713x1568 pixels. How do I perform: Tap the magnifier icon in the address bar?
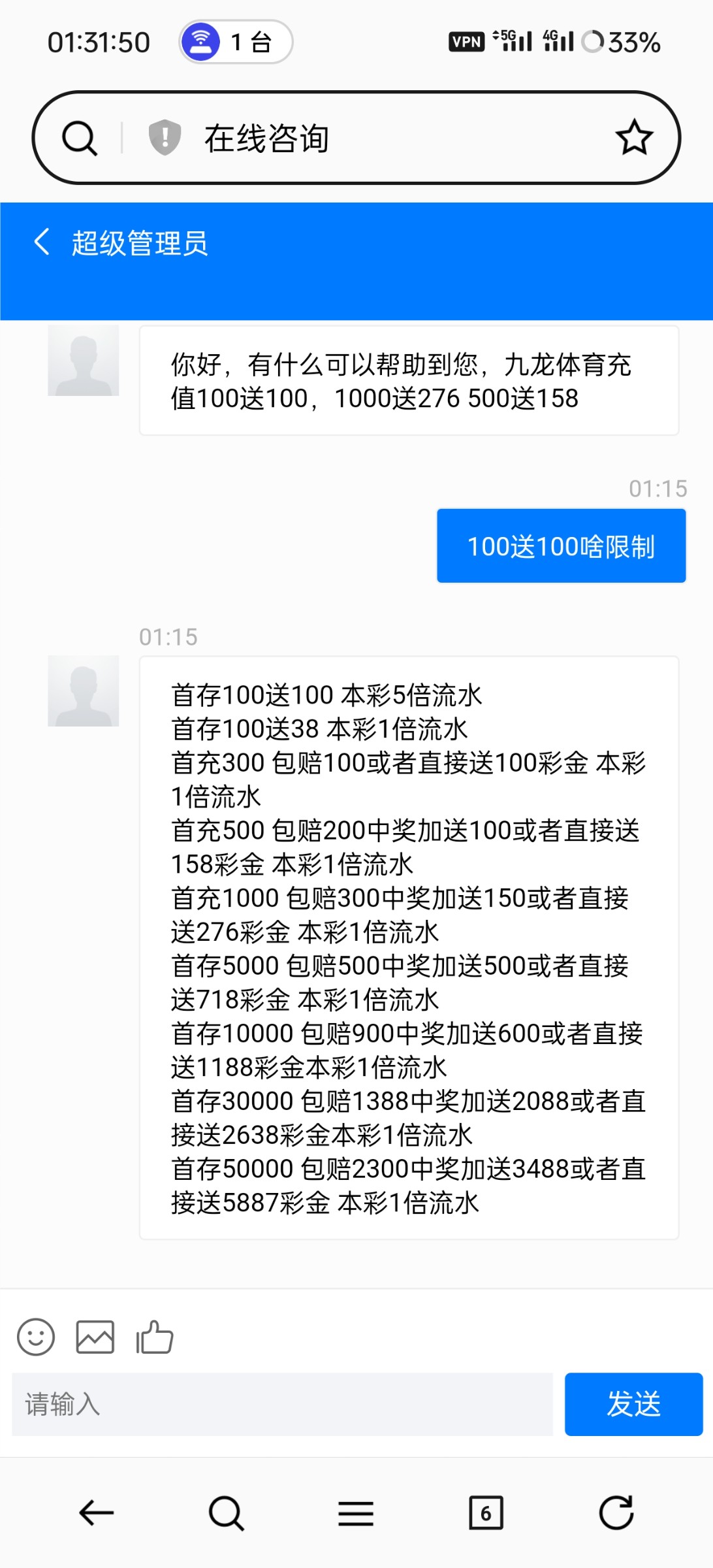[x=79, y=137]
